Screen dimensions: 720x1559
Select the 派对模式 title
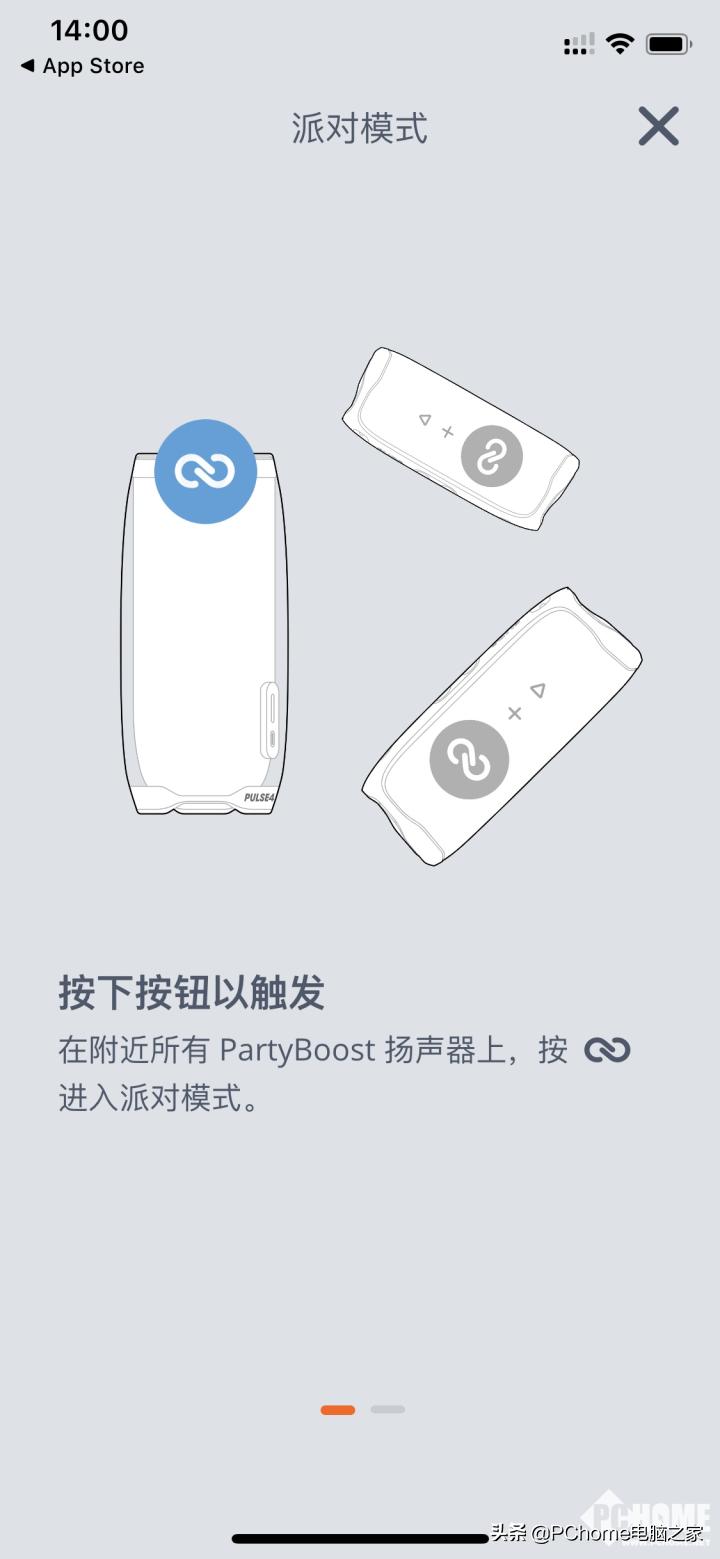358,128
